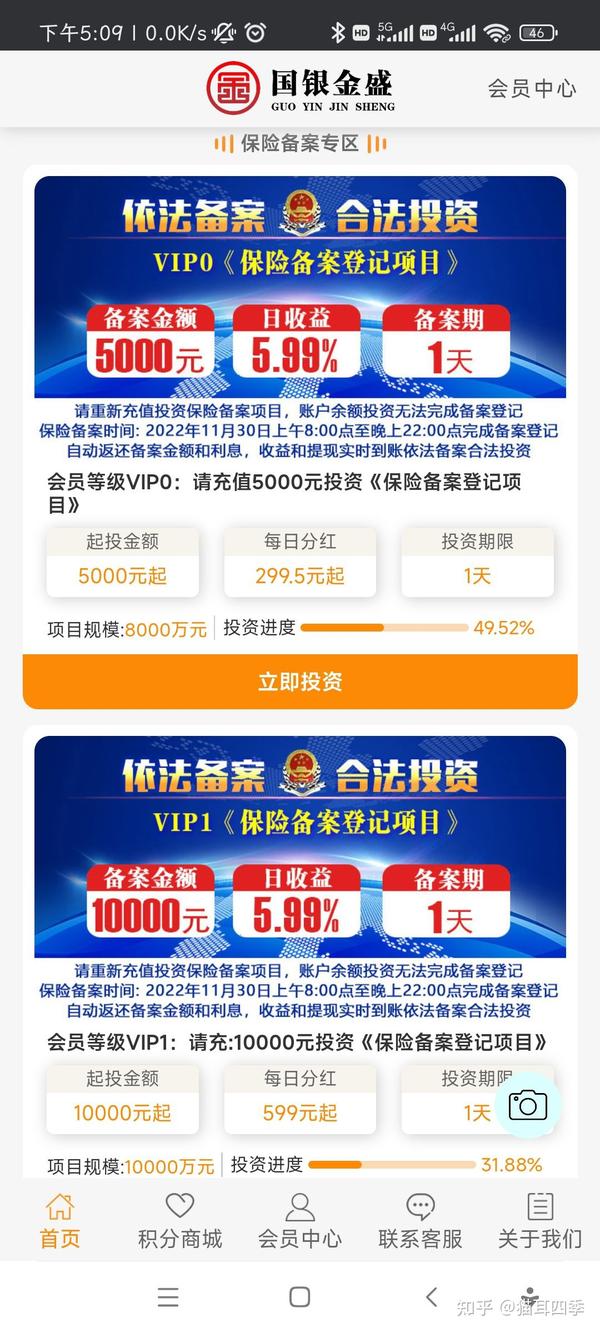Image resolution: width=600 pixels, height=1333 pixels.
Task: Tap 立即投资 for the VIP0 project
Action: (300, 681)
